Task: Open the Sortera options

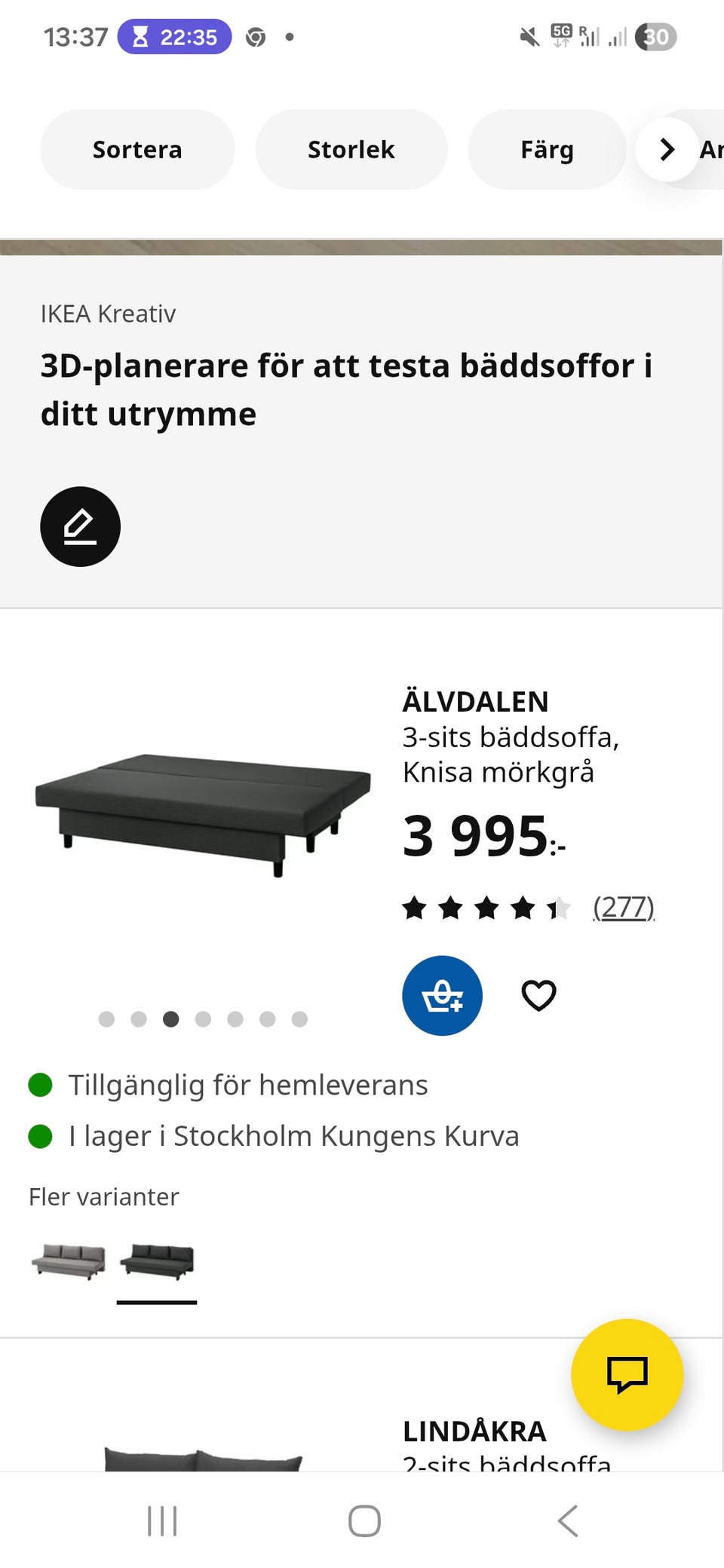Action: point(137,149)
